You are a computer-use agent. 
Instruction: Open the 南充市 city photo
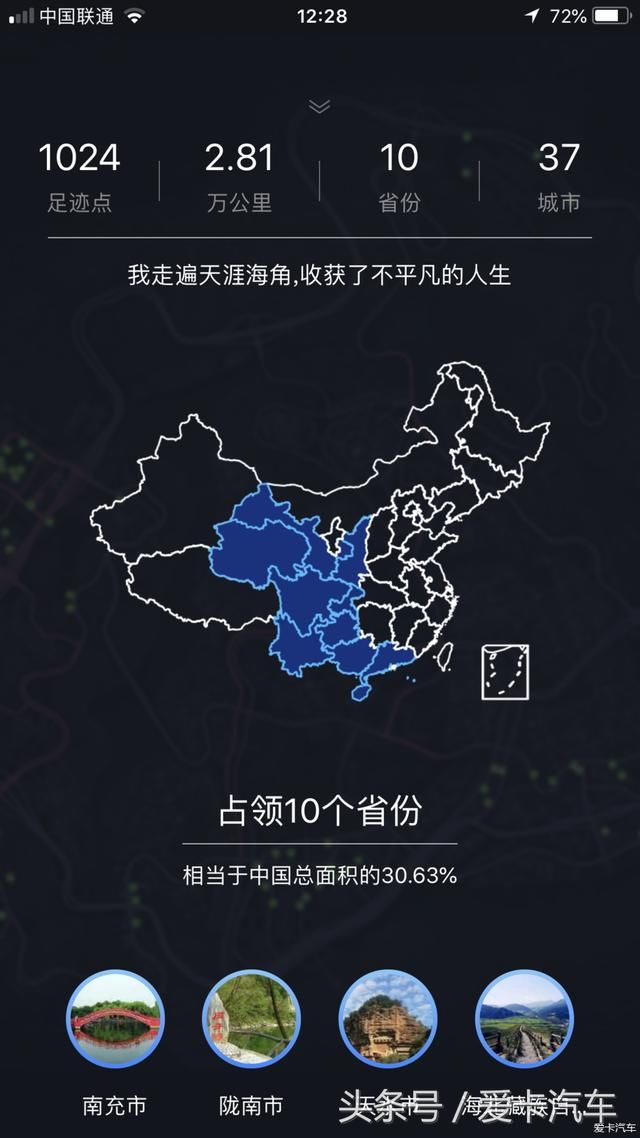pyautogui.click(x=115, y=1019)
